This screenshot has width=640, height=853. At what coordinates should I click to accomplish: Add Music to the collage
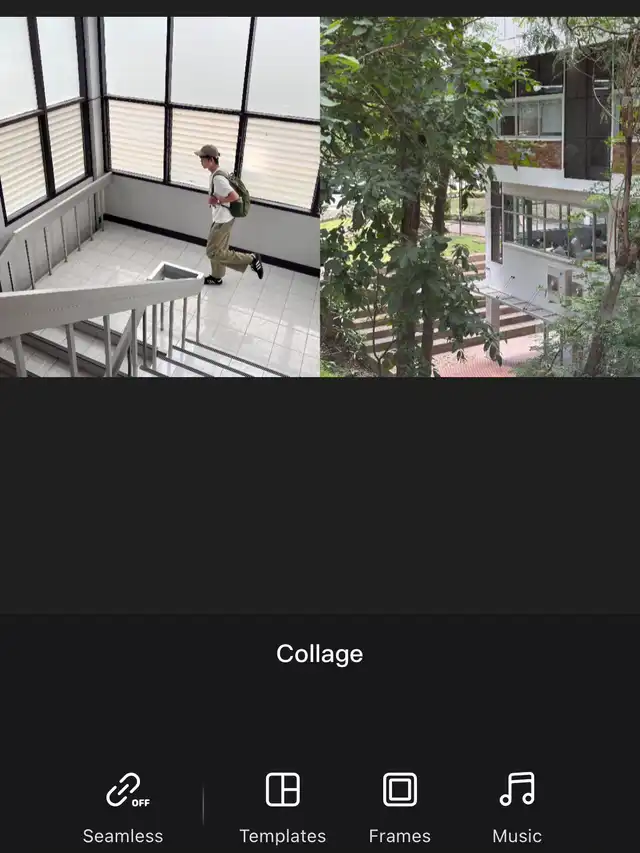pyautogui.click(x=517, y=806)
